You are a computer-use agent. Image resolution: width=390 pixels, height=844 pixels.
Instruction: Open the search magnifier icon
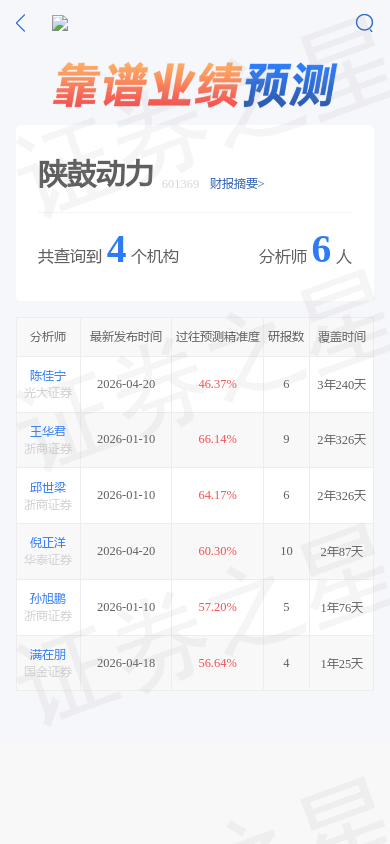tap(365, 23)
